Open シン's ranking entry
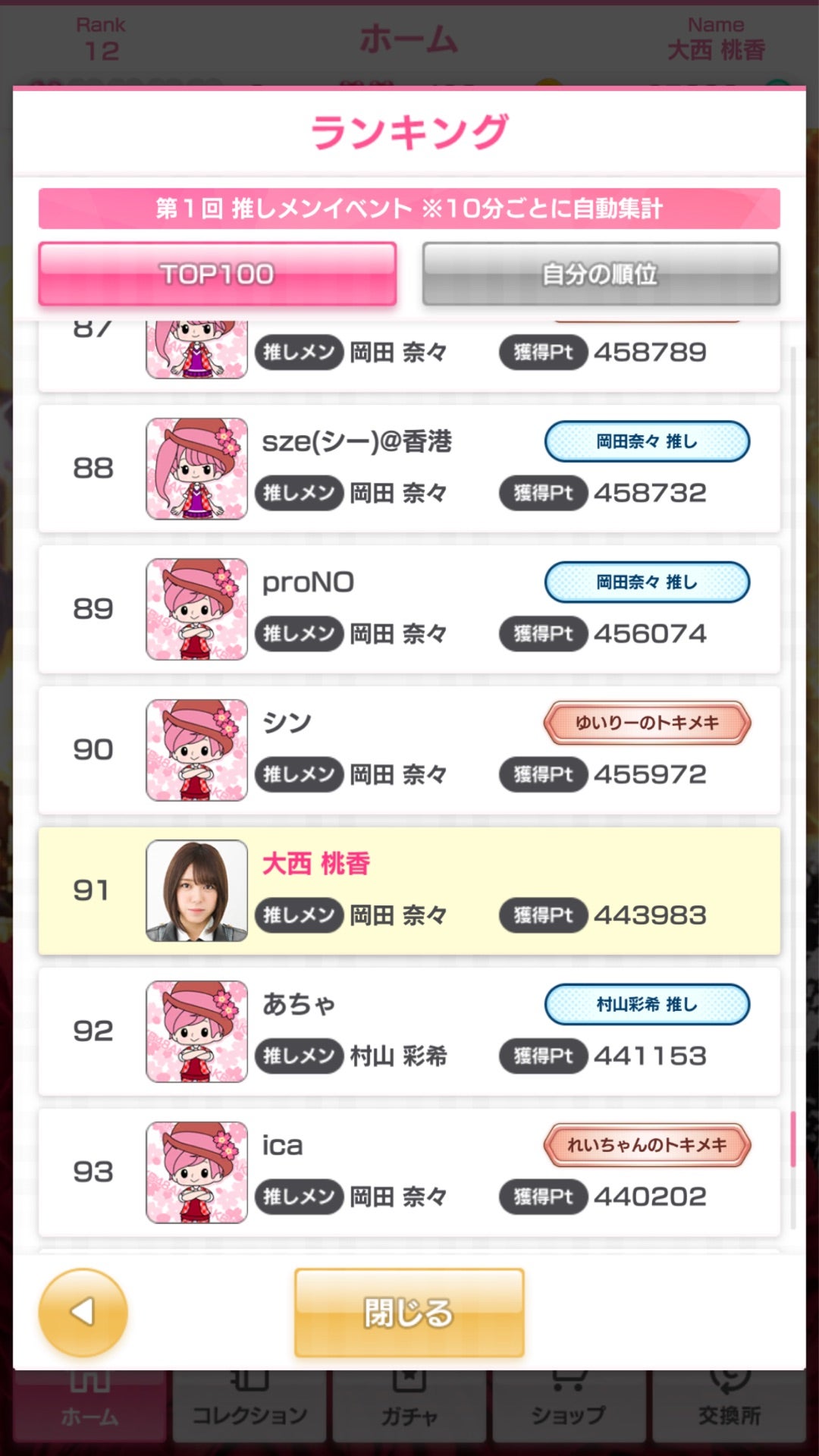819x1456 pixels. pos(409,750)
